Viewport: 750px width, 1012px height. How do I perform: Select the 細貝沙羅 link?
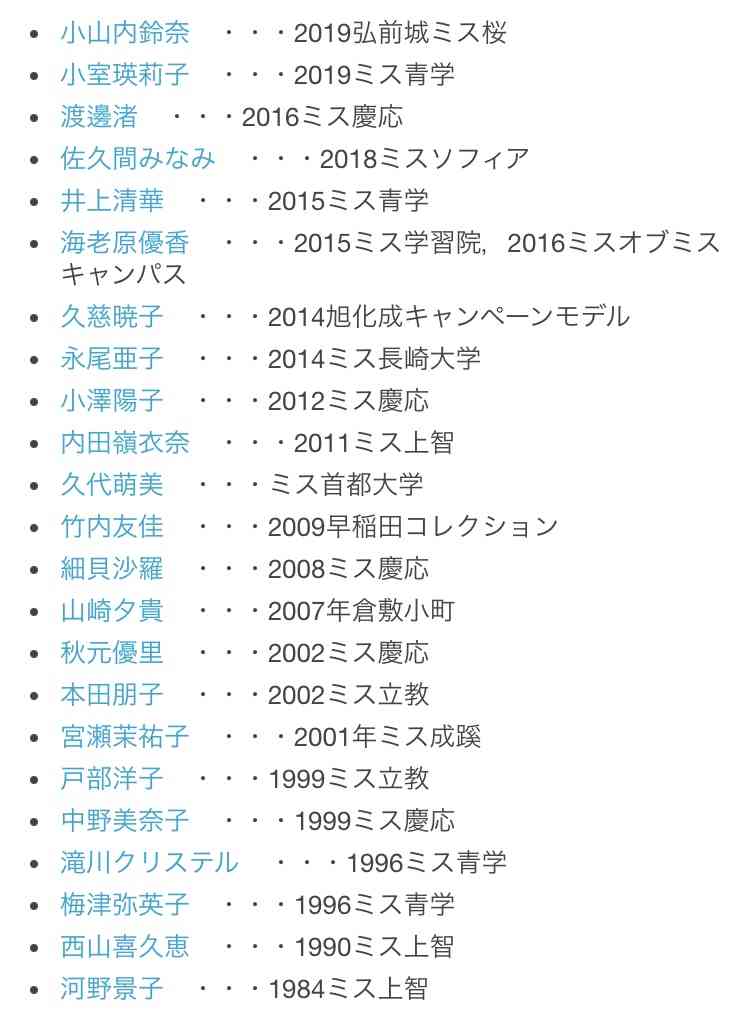(x=111, y=569)
